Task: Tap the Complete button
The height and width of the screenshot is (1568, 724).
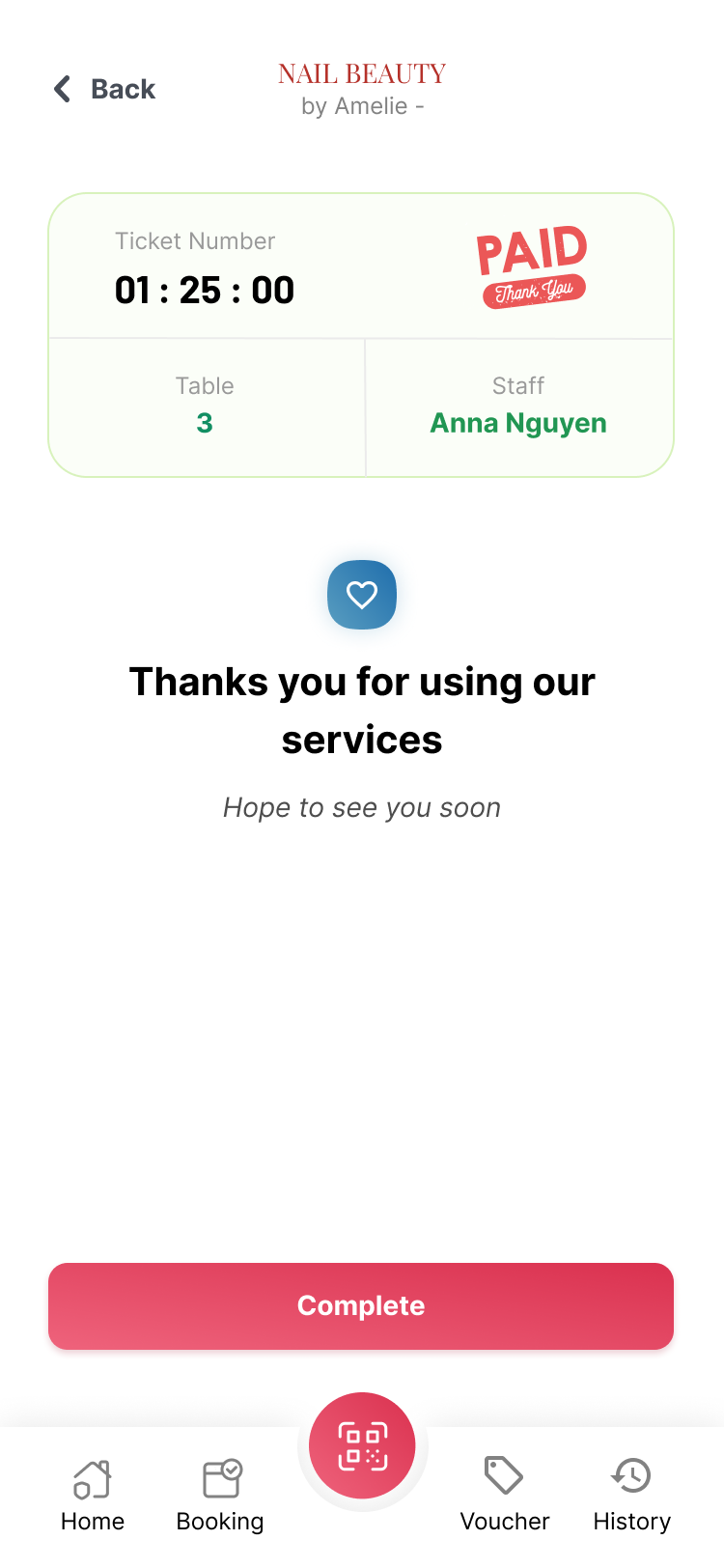Action: point(361,1305)
